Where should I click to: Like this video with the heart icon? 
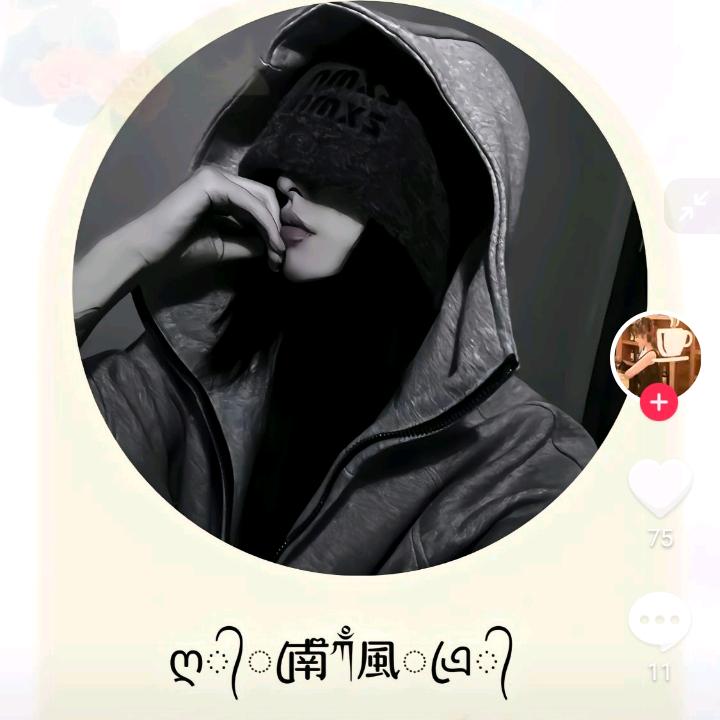[x=660, y=487]
